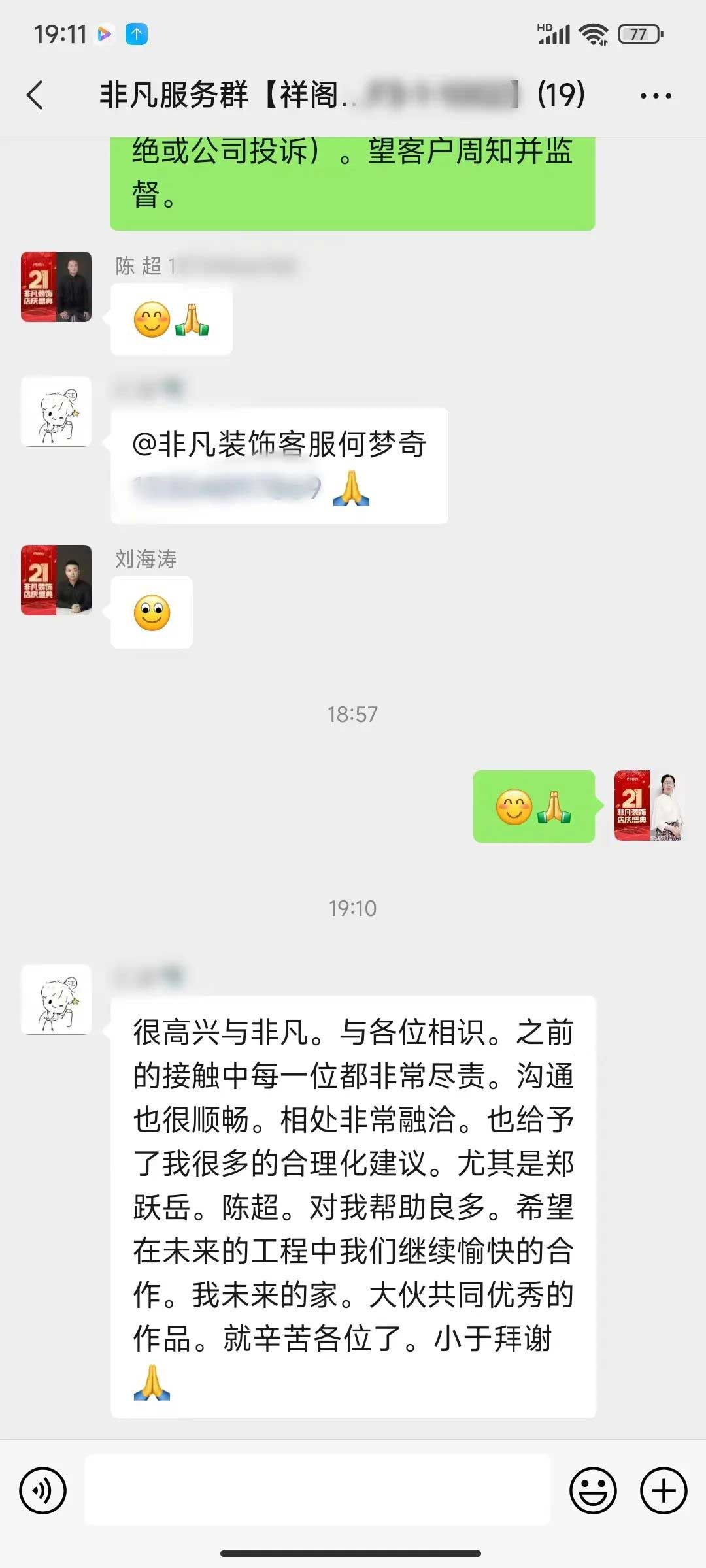The image size is (706, 1568).
Task: View 陈超's profile avatar
Action: pos(56,287)
